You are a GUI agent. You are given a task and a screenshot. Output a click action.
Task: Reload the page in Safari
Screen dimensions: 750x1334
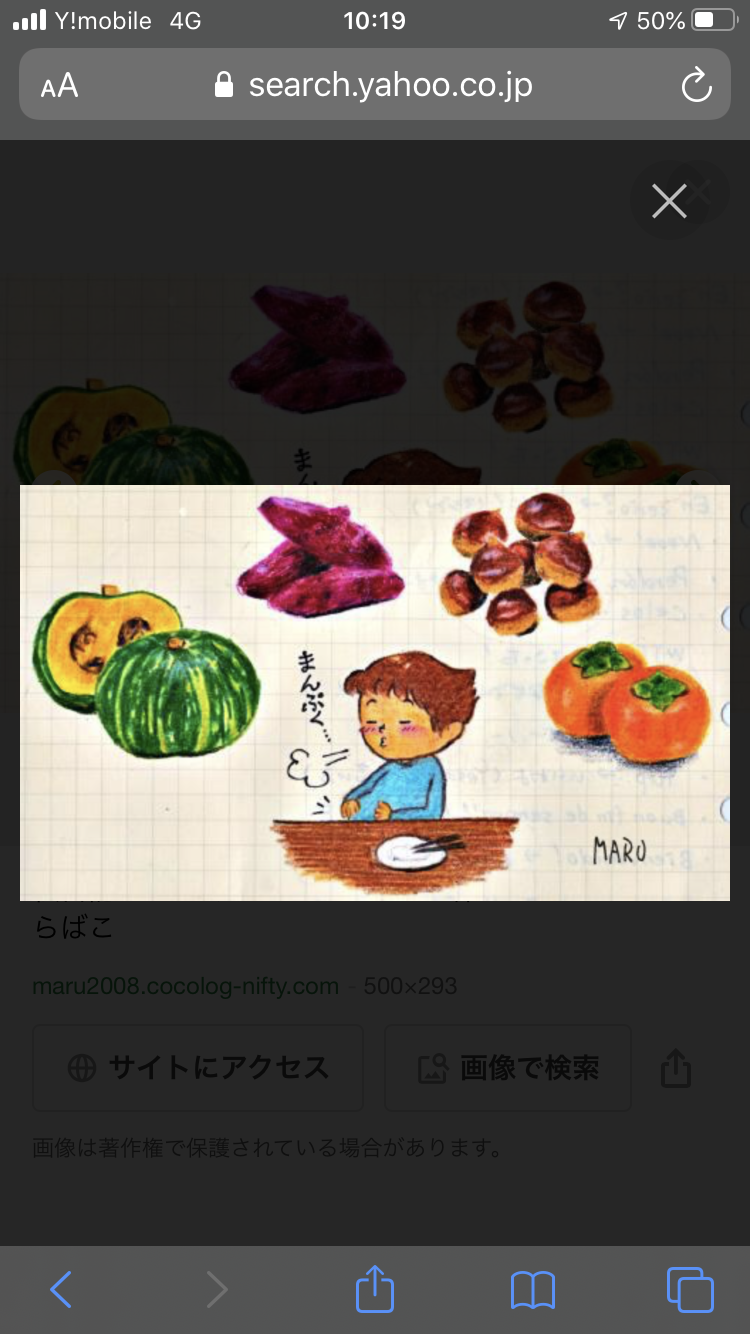pyautogui.click(x=696, y=85)
